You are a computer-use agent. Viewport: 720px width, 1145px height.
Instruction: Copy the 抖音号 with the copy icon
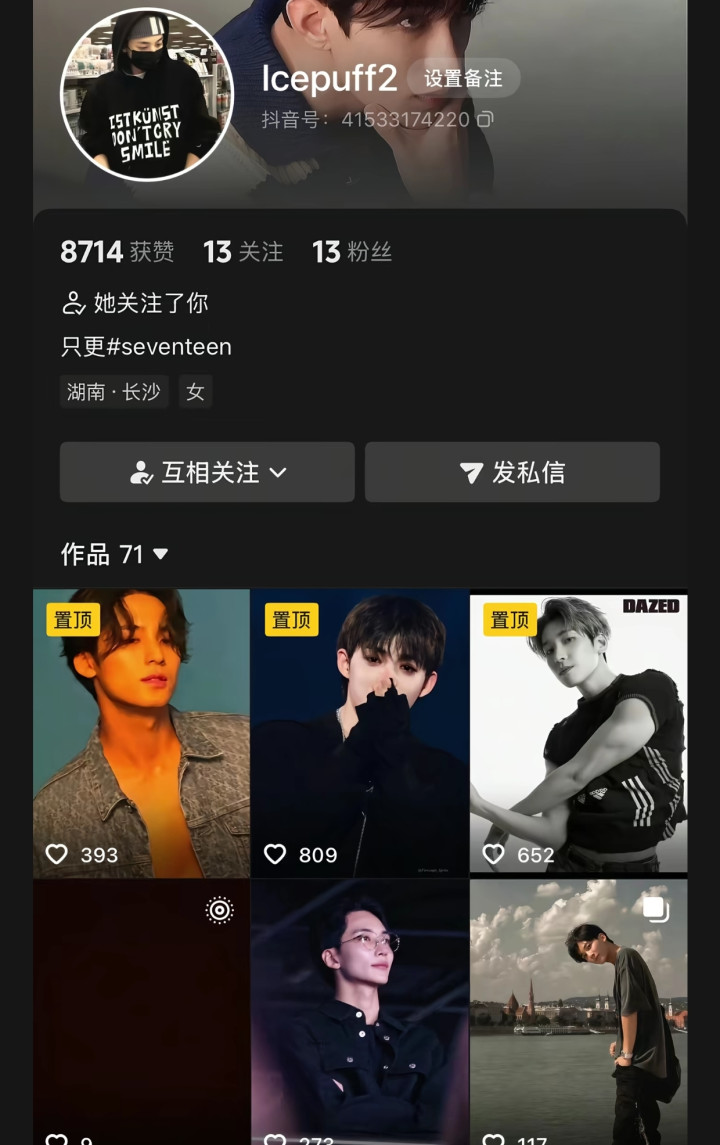pos(485,119)
